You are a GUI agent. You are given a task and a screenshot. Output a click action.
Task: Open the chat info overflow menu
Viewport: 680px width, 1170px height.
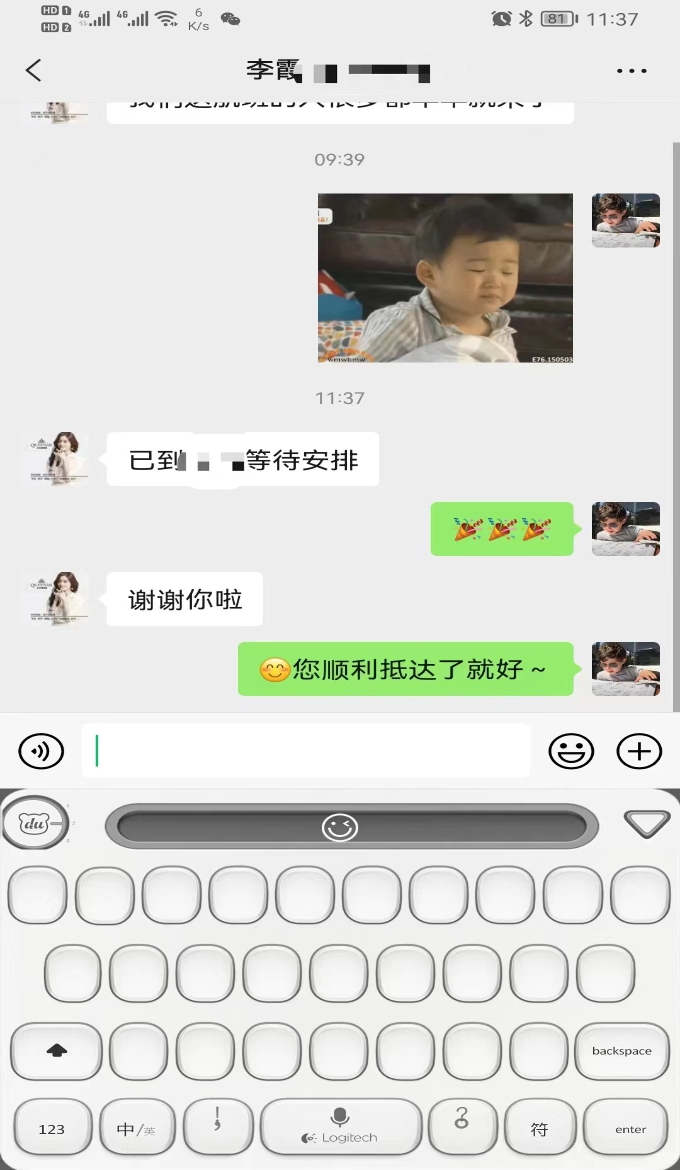[631, 71]
